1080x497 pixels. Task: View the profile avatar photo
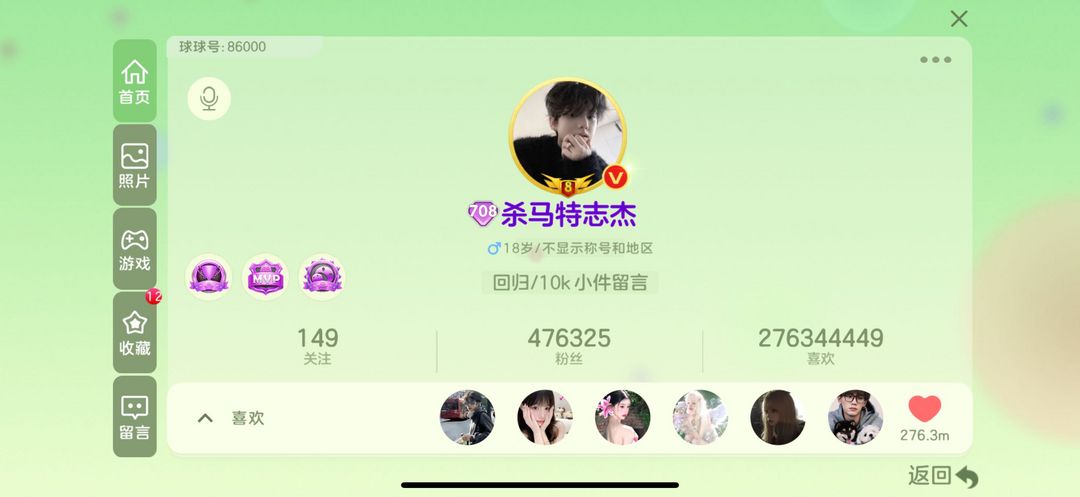click(x=568, y=135)
